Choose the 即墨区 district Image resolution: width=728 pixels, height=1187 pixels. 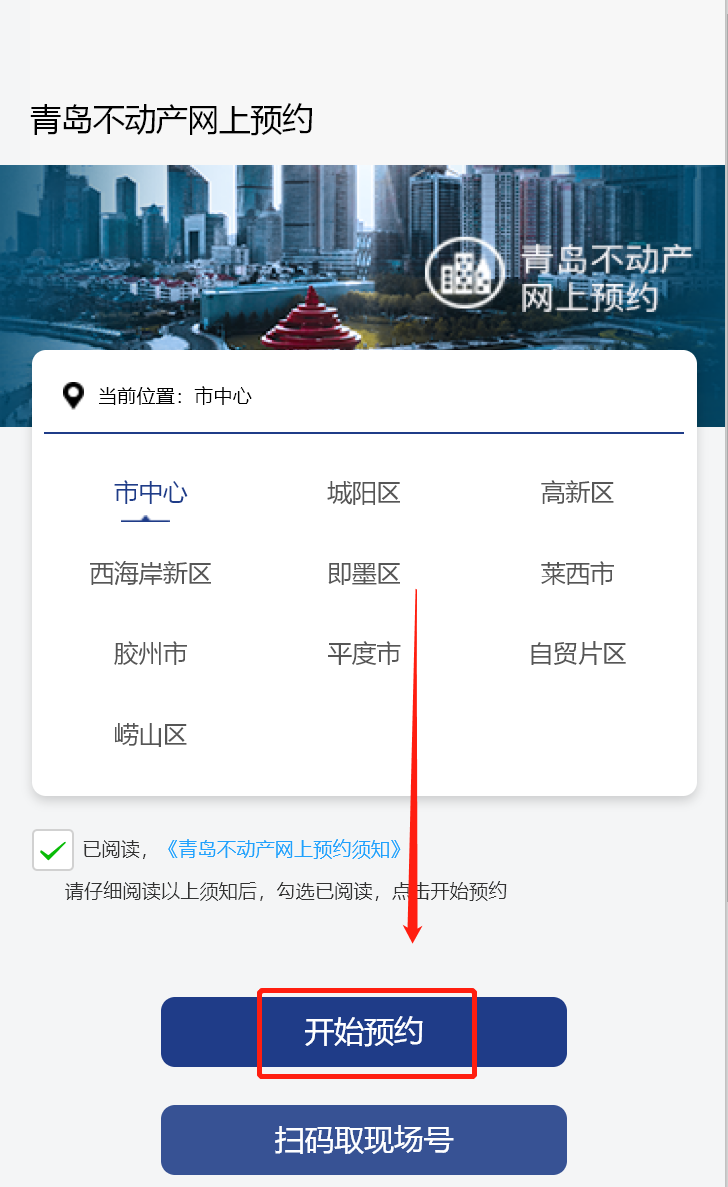point(364,574)
